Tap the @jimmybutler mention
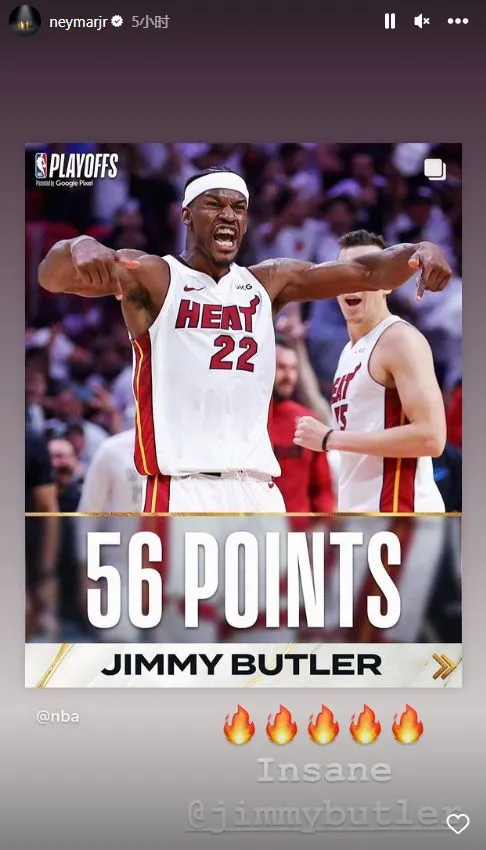Image resolution: width=486 pixels, height=850 pixels. click(324, 814)
